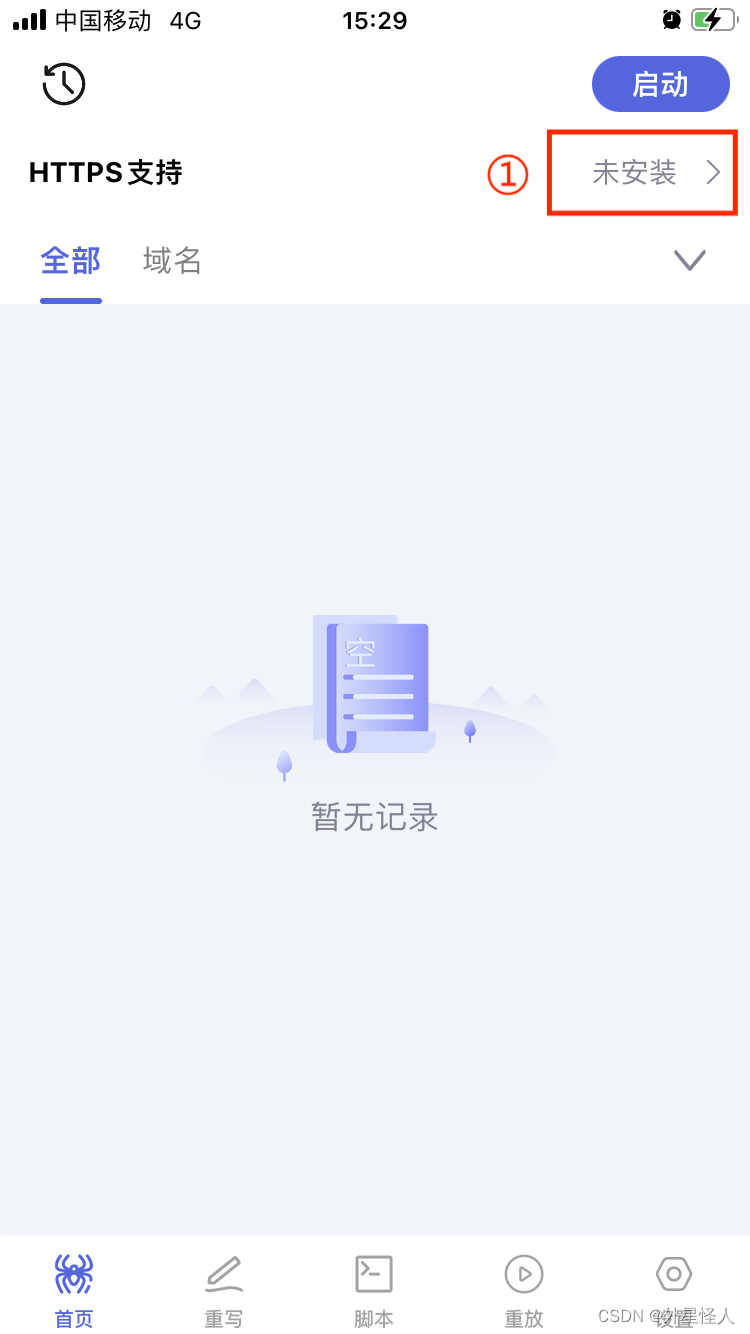Click the cellular signal bars icon
750x1334 pixels.
point(29,20)
